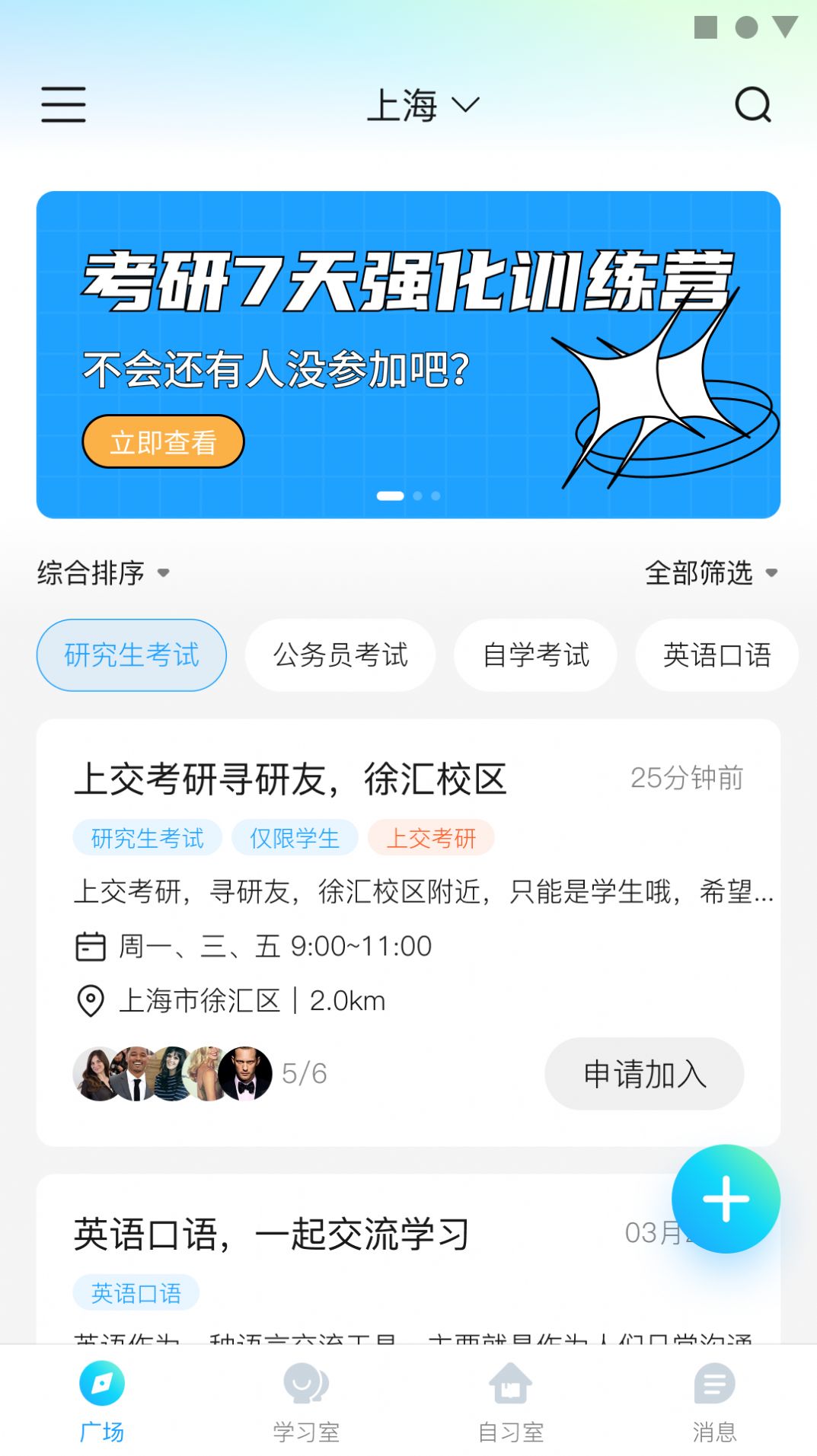817x1456 pixels.
Task: Open the hamburger navigation menu
Action: click(64, 106)
